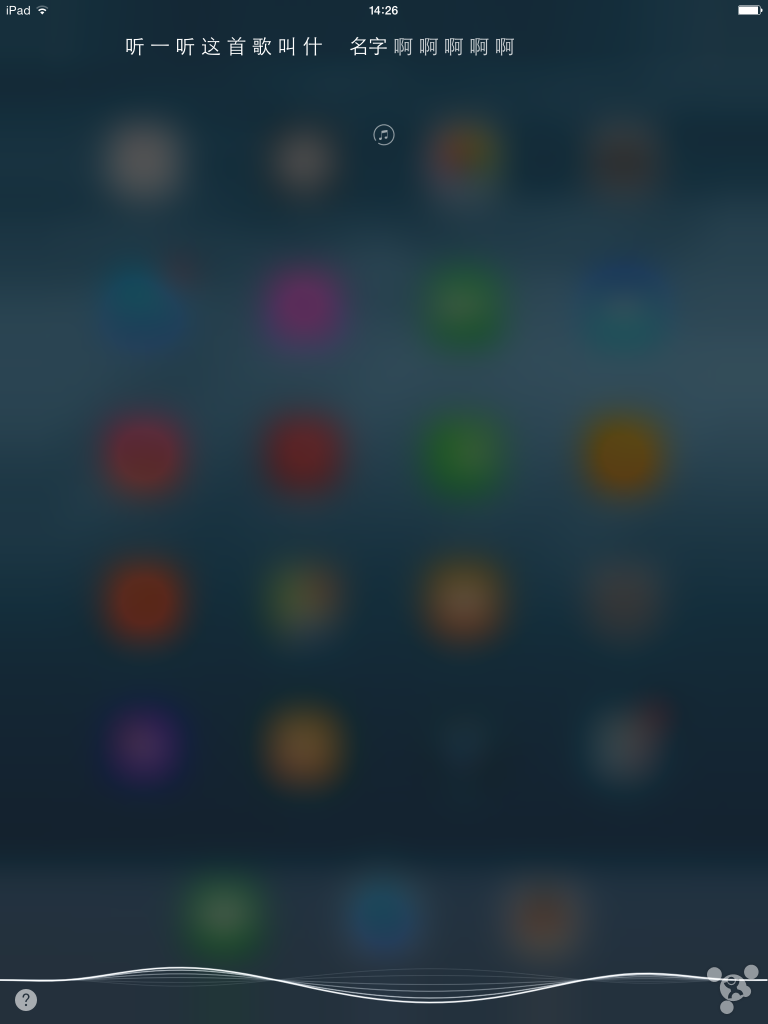Screen dimensions: 768x1024
Task: Tap the Siri waveform to stop listening
Action: [x=384, y=981]
